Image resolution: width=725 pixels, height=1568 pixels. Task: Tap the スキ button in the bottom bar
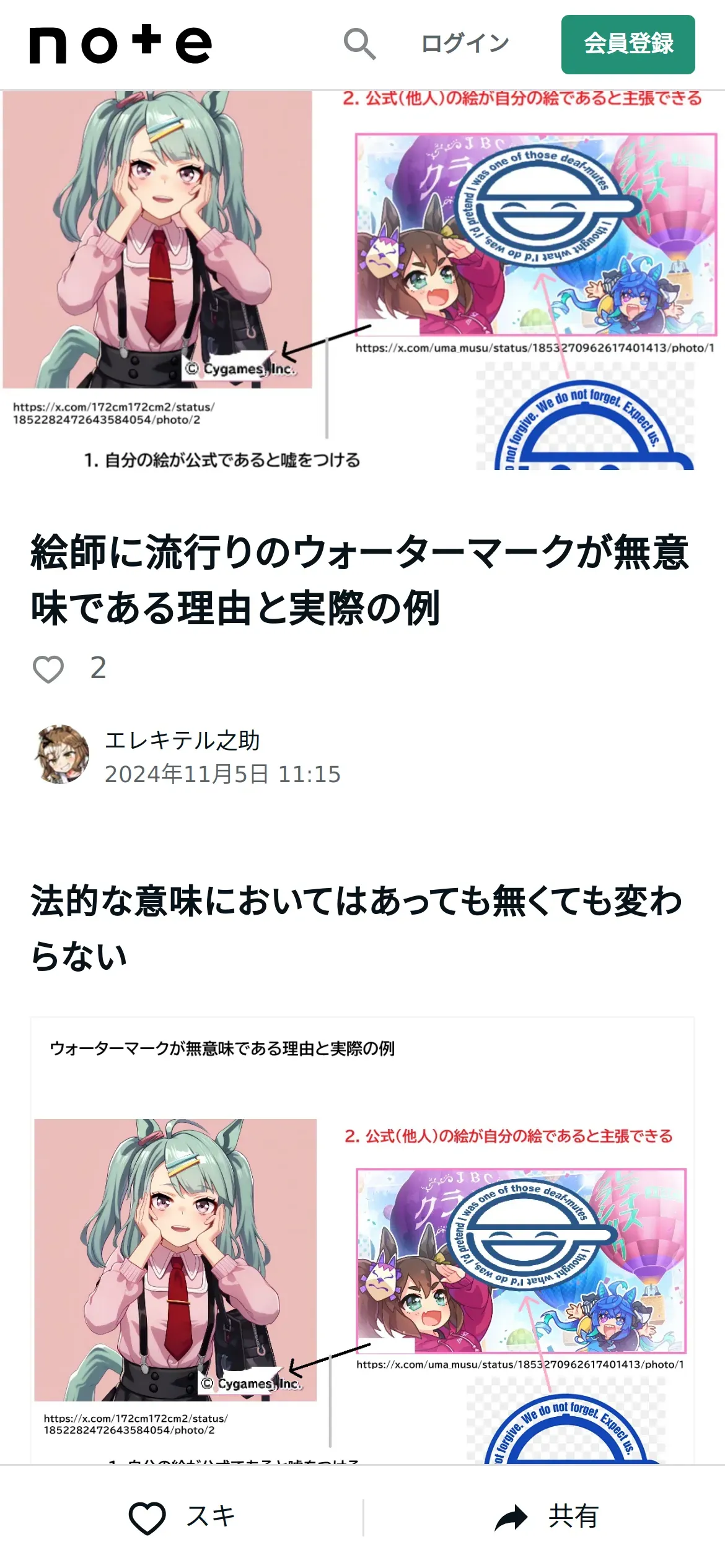click(x=182, y=1517)
